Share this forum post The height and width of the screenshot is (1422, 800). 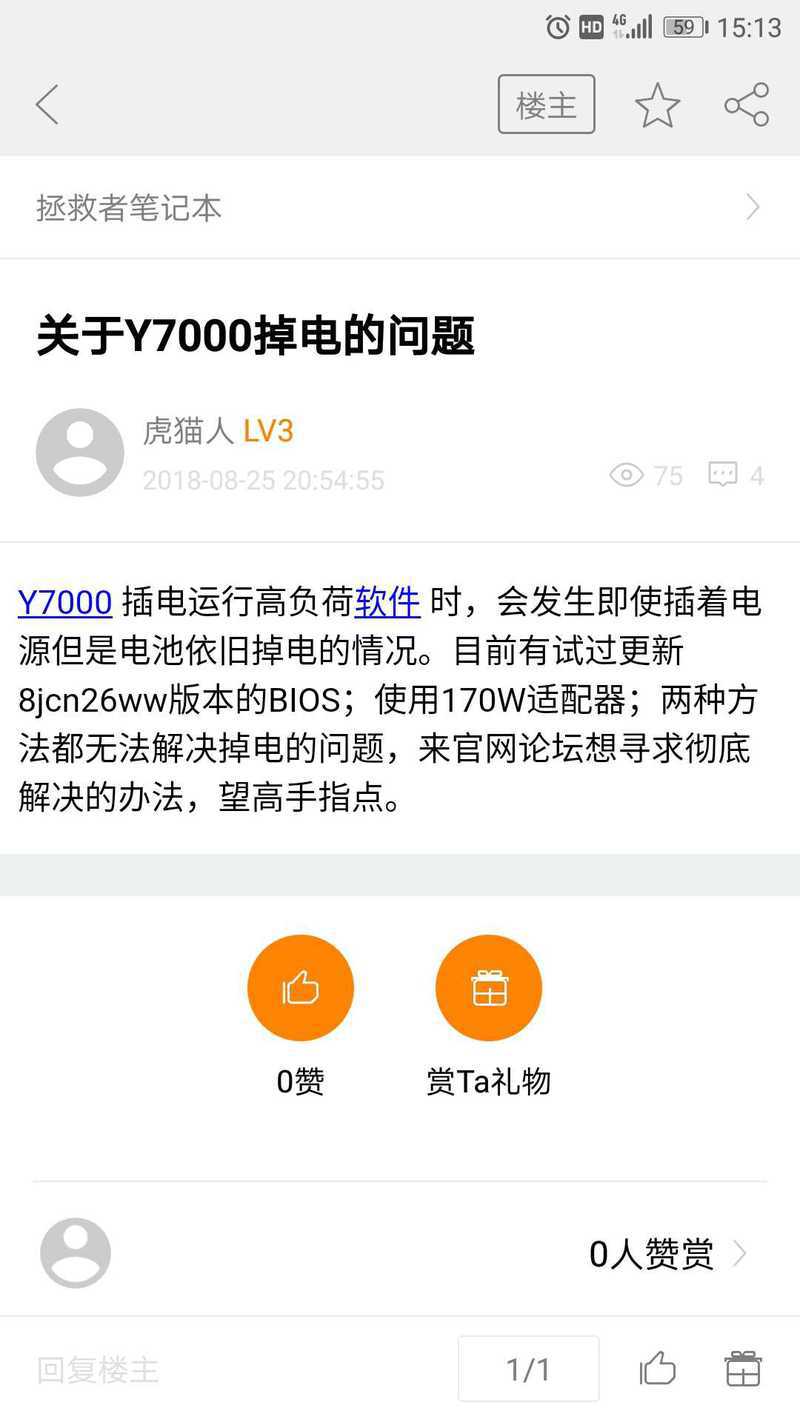[746, 104]
